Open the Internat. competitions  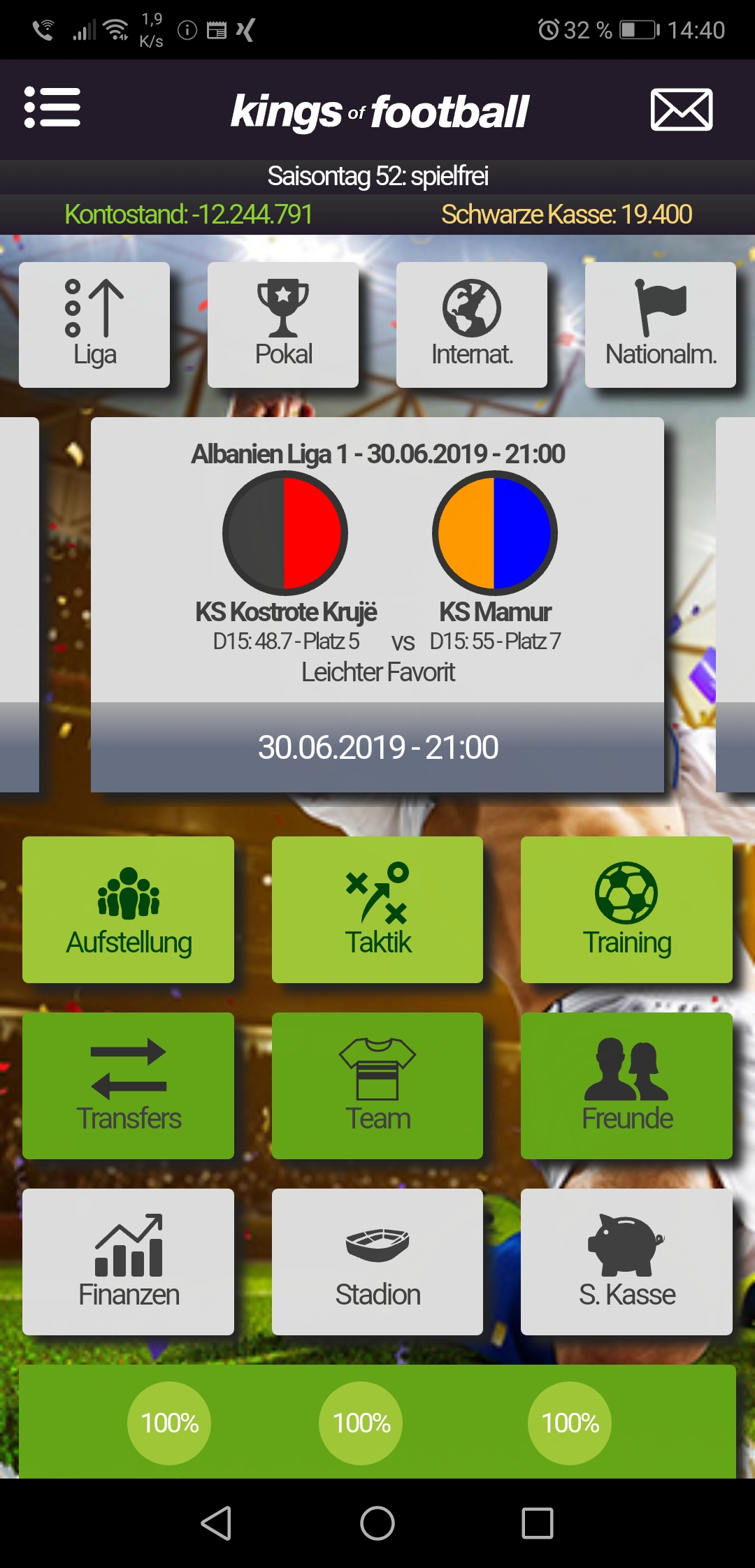click(x=472, y=325)
